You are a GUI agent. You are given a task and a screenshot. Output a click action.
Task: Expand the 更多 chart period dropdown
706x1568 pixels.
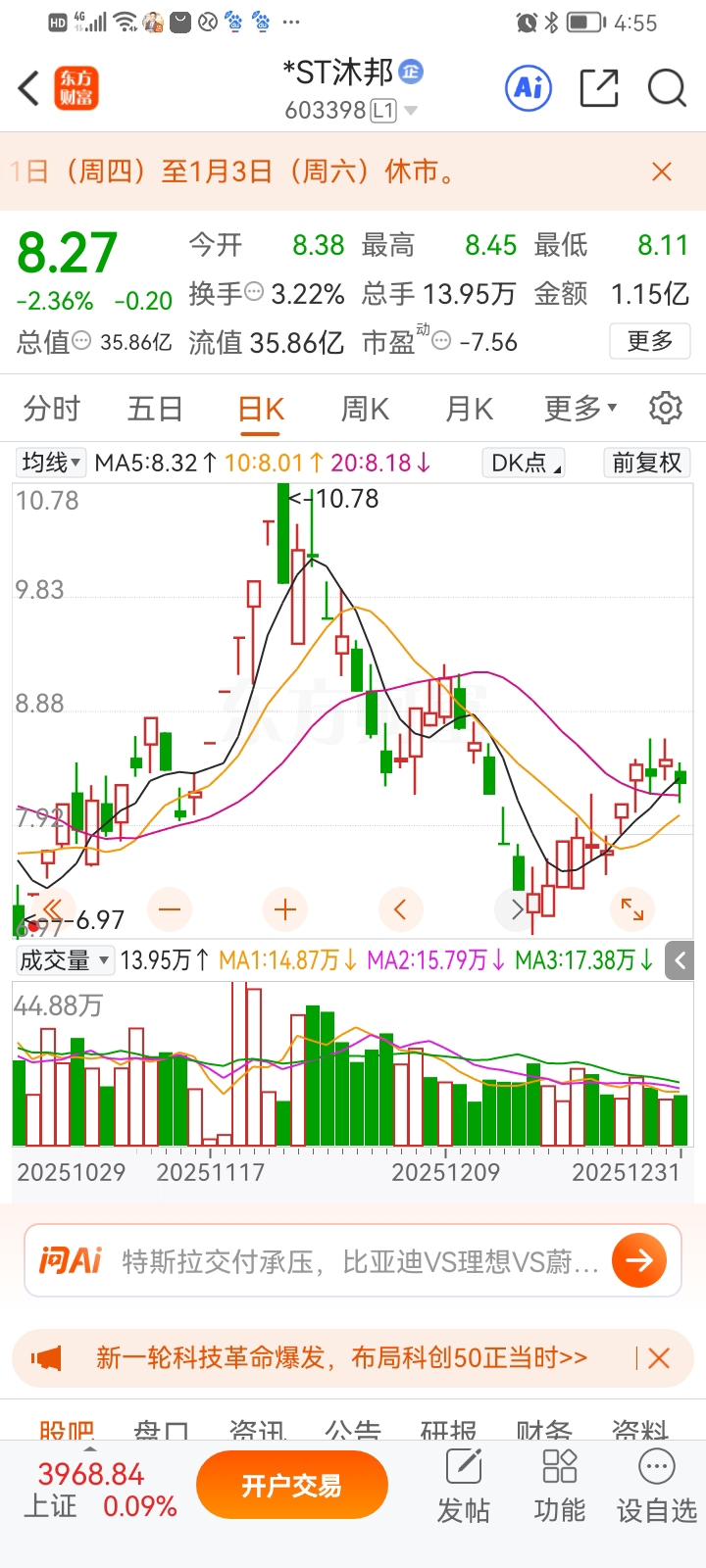pyautogui.click(x=579, y=409)
